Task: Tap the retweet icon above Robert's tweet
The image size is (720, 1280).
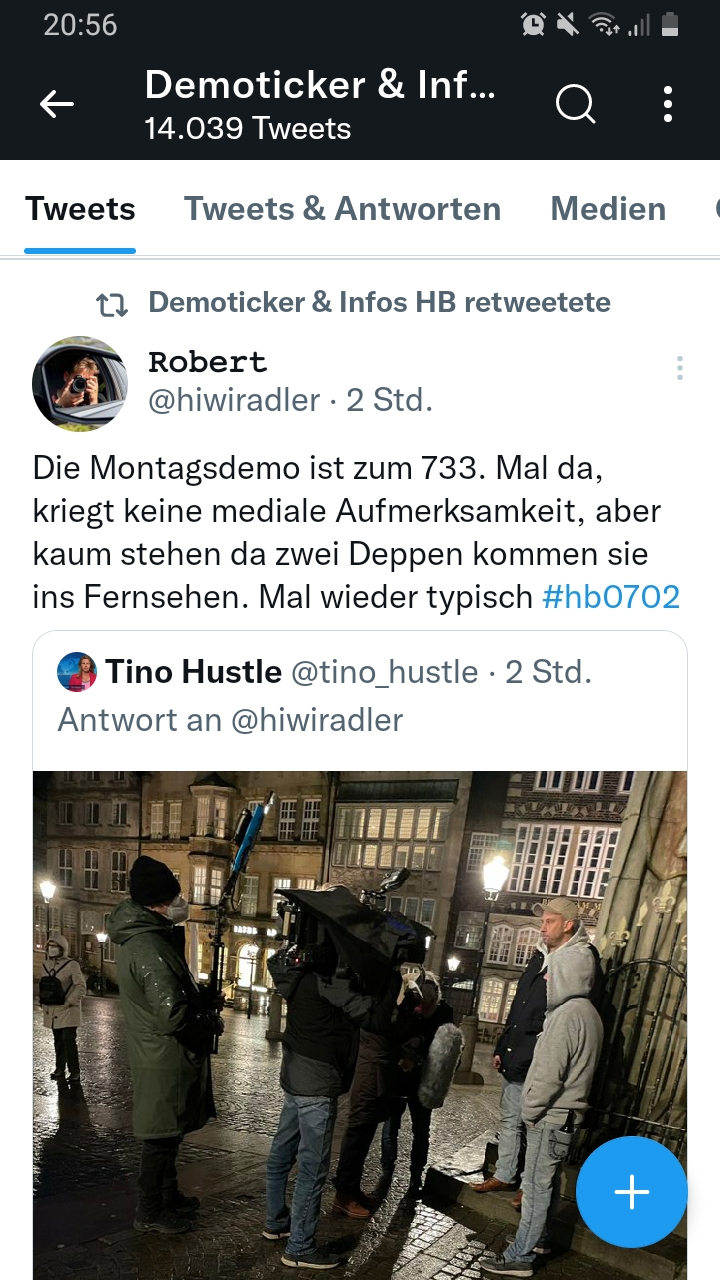Action: pos(113,302)
